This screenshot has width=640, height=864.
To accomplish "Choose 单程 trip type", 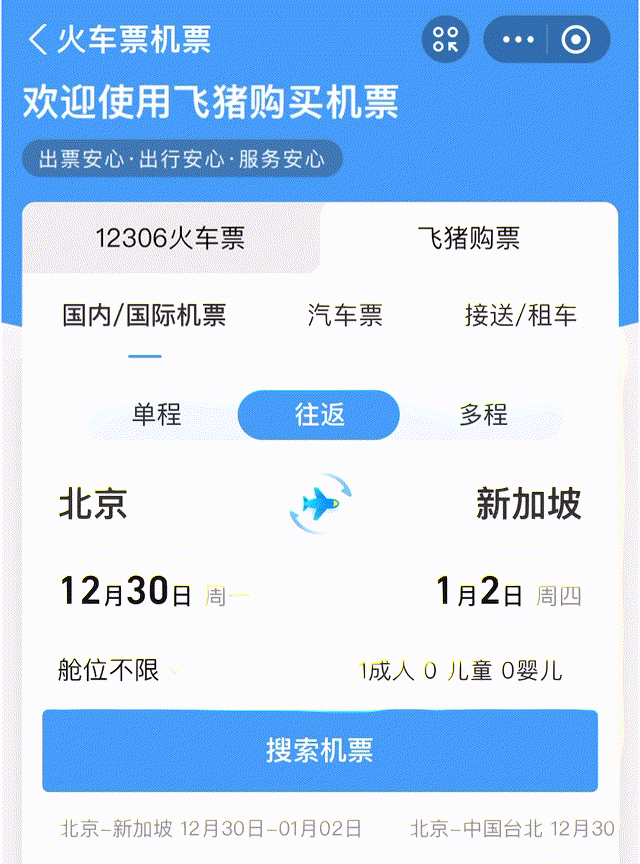I will tap(157, 414).
